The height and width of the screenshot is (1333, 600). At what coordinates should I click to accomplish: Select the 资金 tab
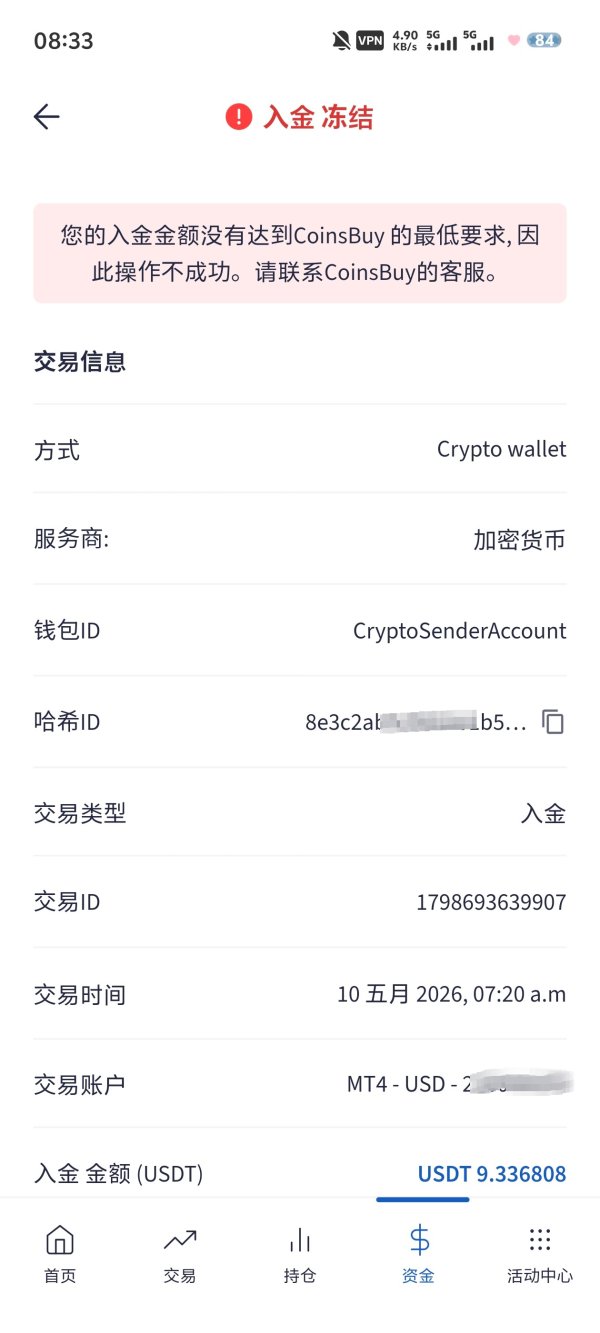pyautogui.click(x=420, y=1254)
